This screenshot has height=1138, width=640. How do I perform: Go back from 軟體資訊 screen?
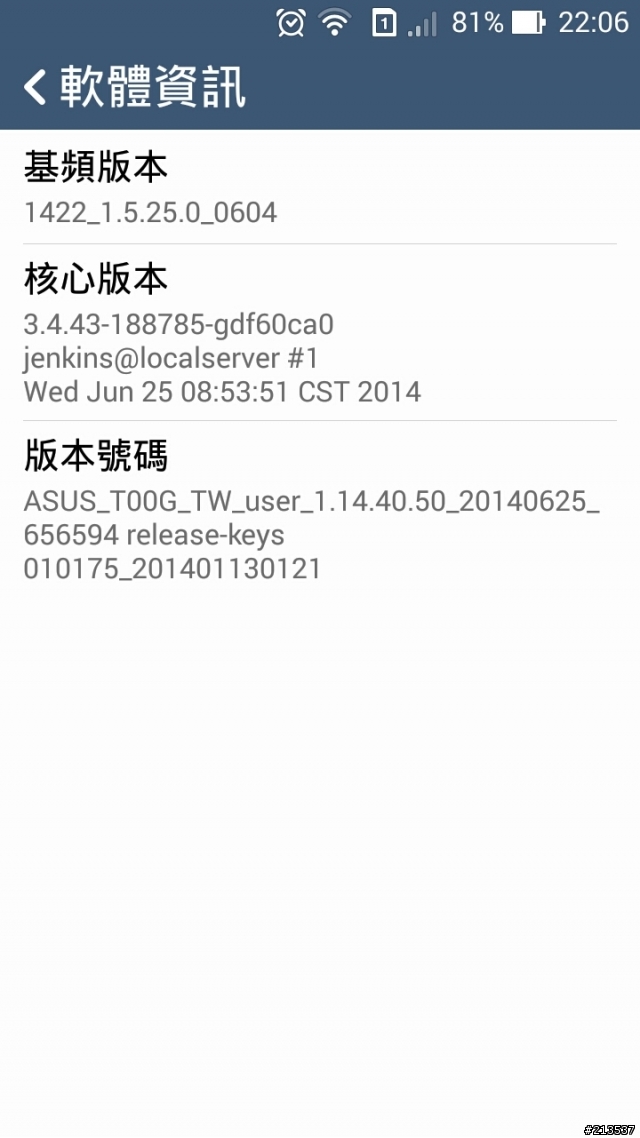point(36,87)
